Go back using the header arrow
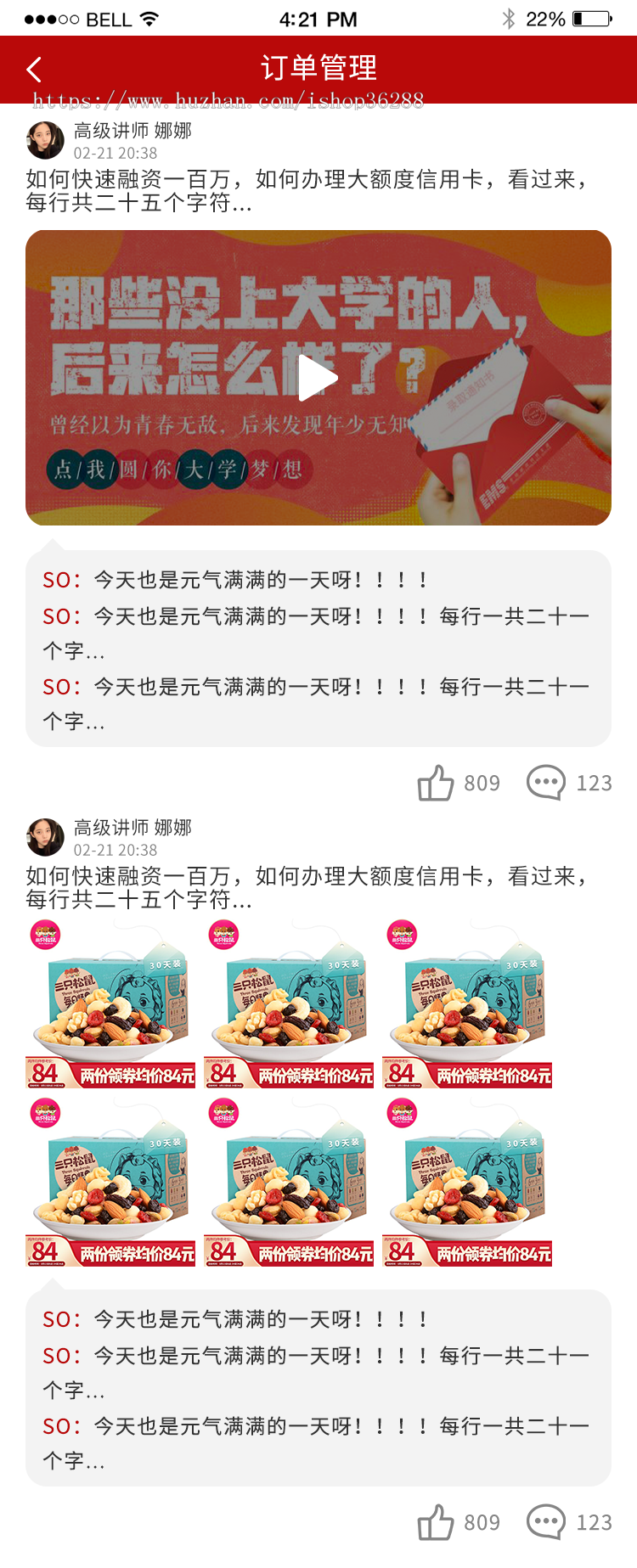The width and height of the screenshot is (637, 1568). click(x=34, y=69)
